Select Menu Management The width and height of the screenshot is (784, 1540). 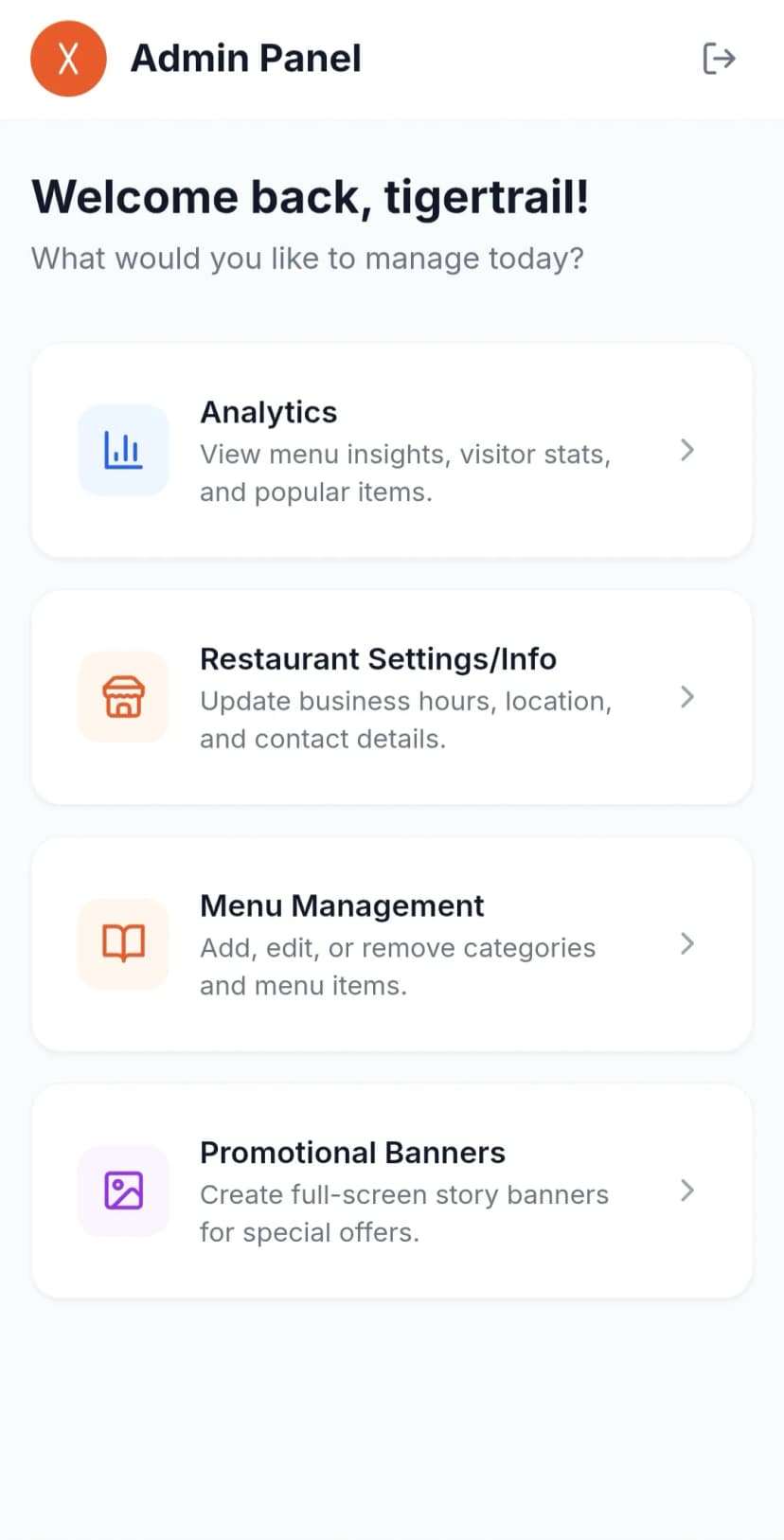coord(392,944)
